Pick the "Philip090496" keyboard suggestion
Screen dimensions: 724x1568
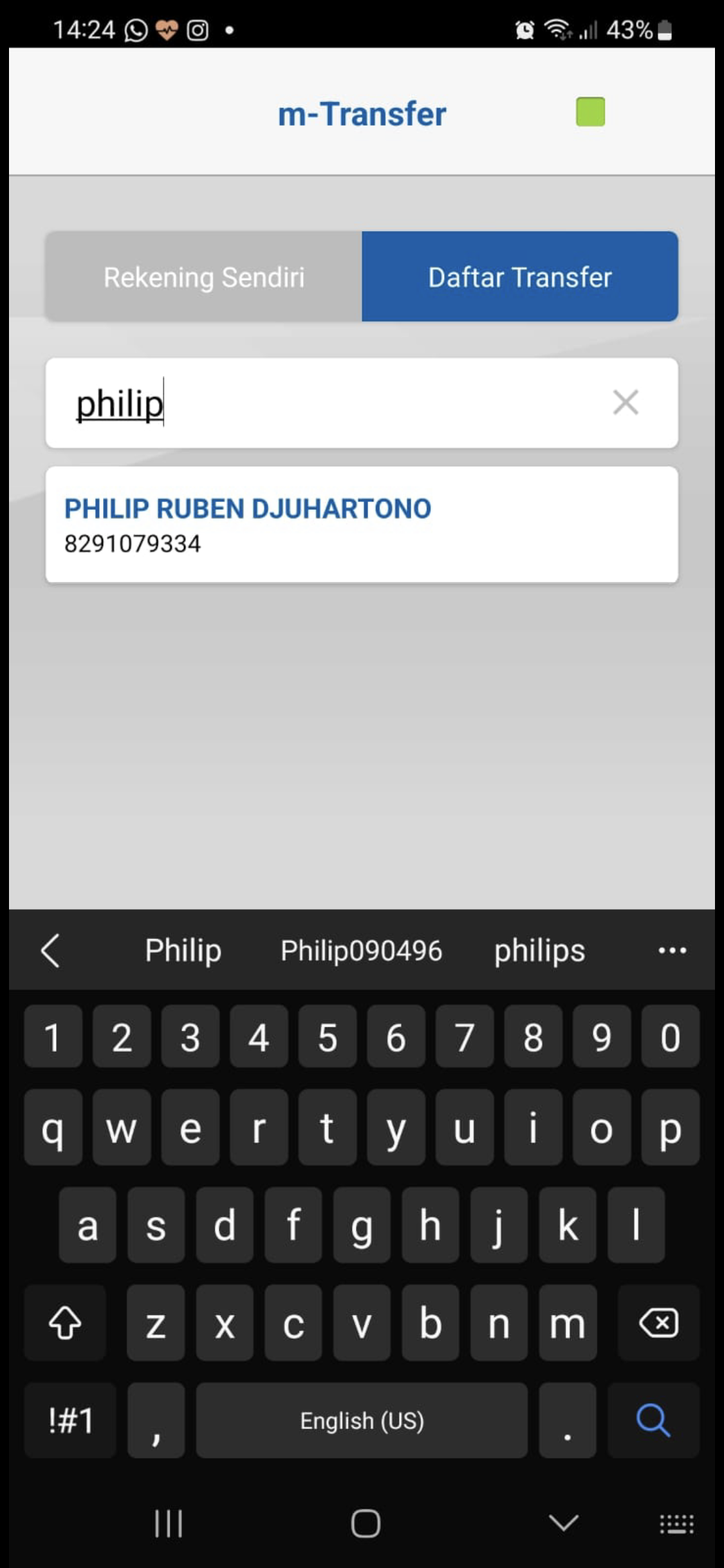(361, 951)
